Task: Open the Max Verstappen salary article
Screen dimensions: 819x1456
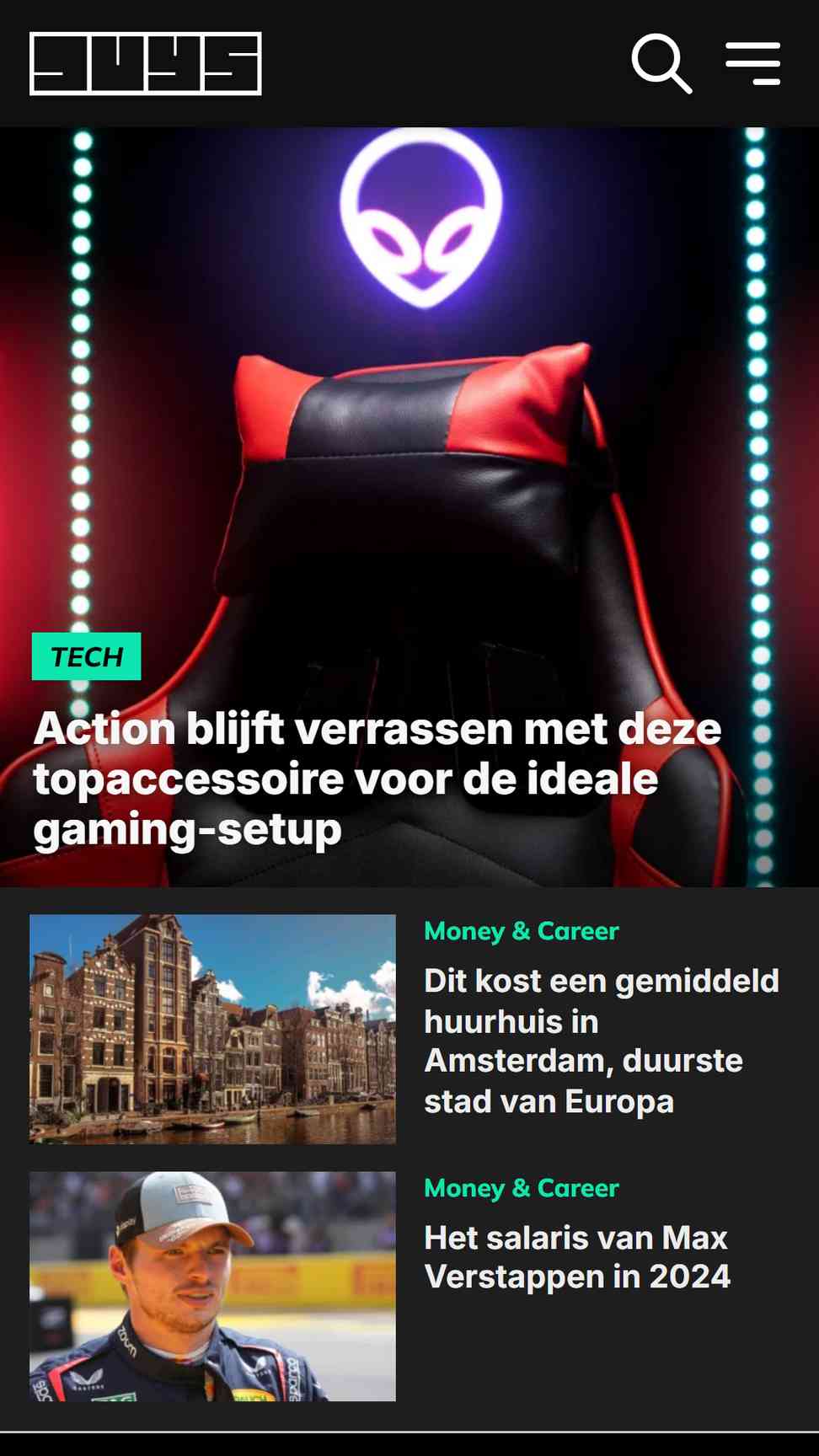Action: tap(577, 1257)
